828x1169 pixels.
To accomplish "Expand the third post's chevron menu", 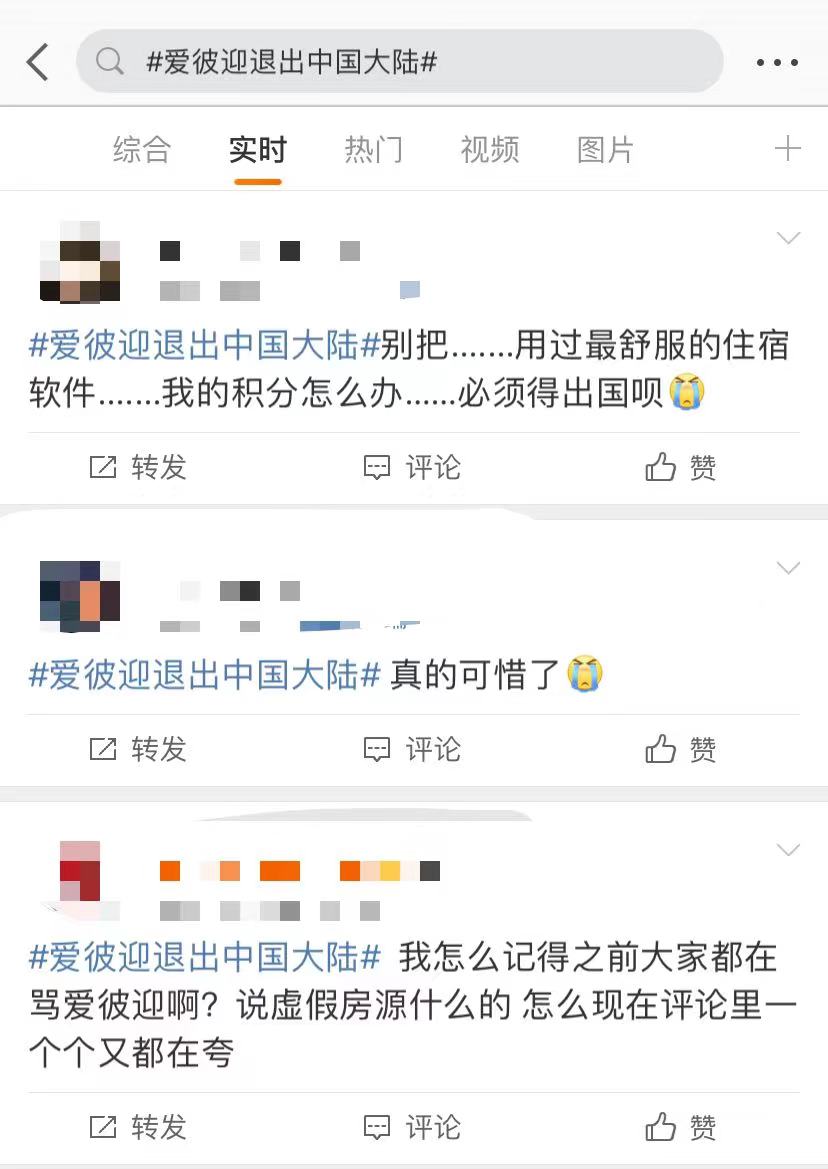I will 790,849.
